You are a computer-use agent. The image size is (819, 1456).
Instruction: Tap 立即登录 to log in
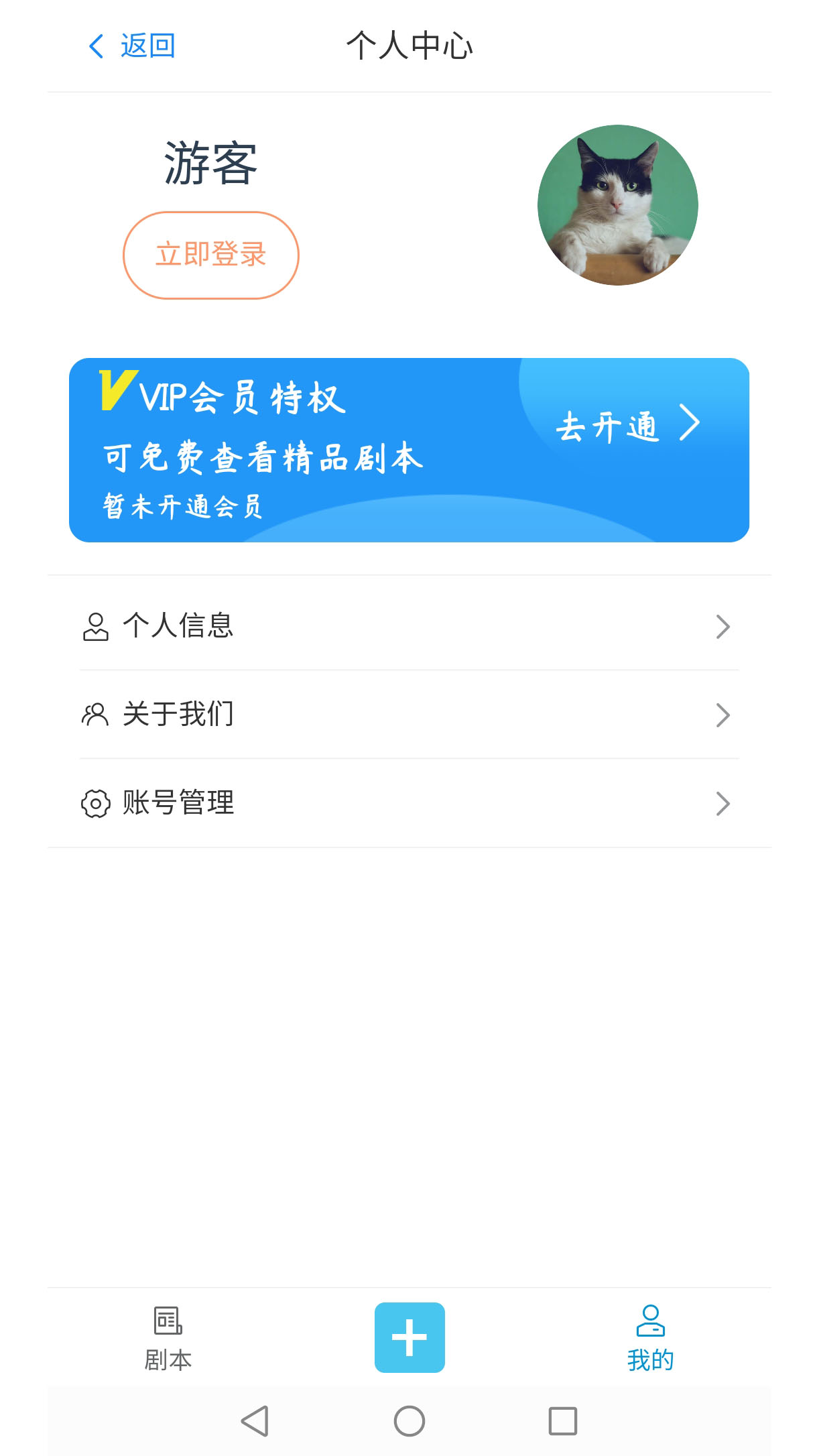click(x=210, y=255)
